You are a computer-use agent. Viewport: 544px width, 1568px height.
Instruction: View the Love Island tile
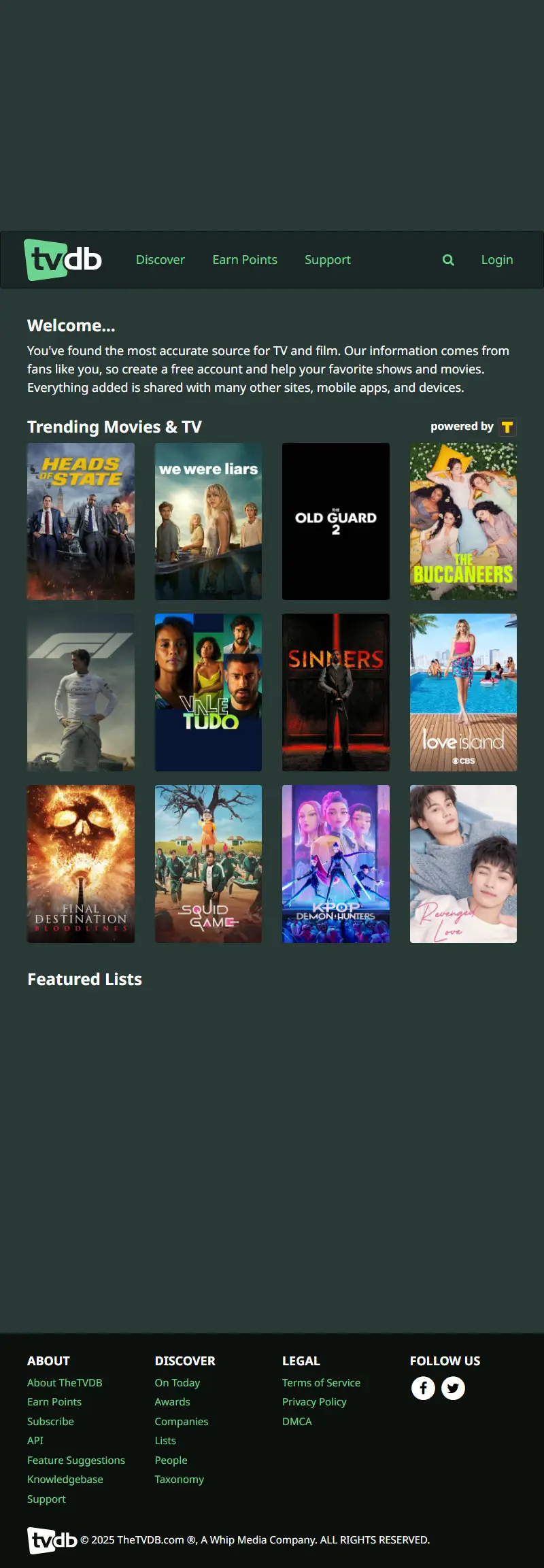click(x=463, y=693)
